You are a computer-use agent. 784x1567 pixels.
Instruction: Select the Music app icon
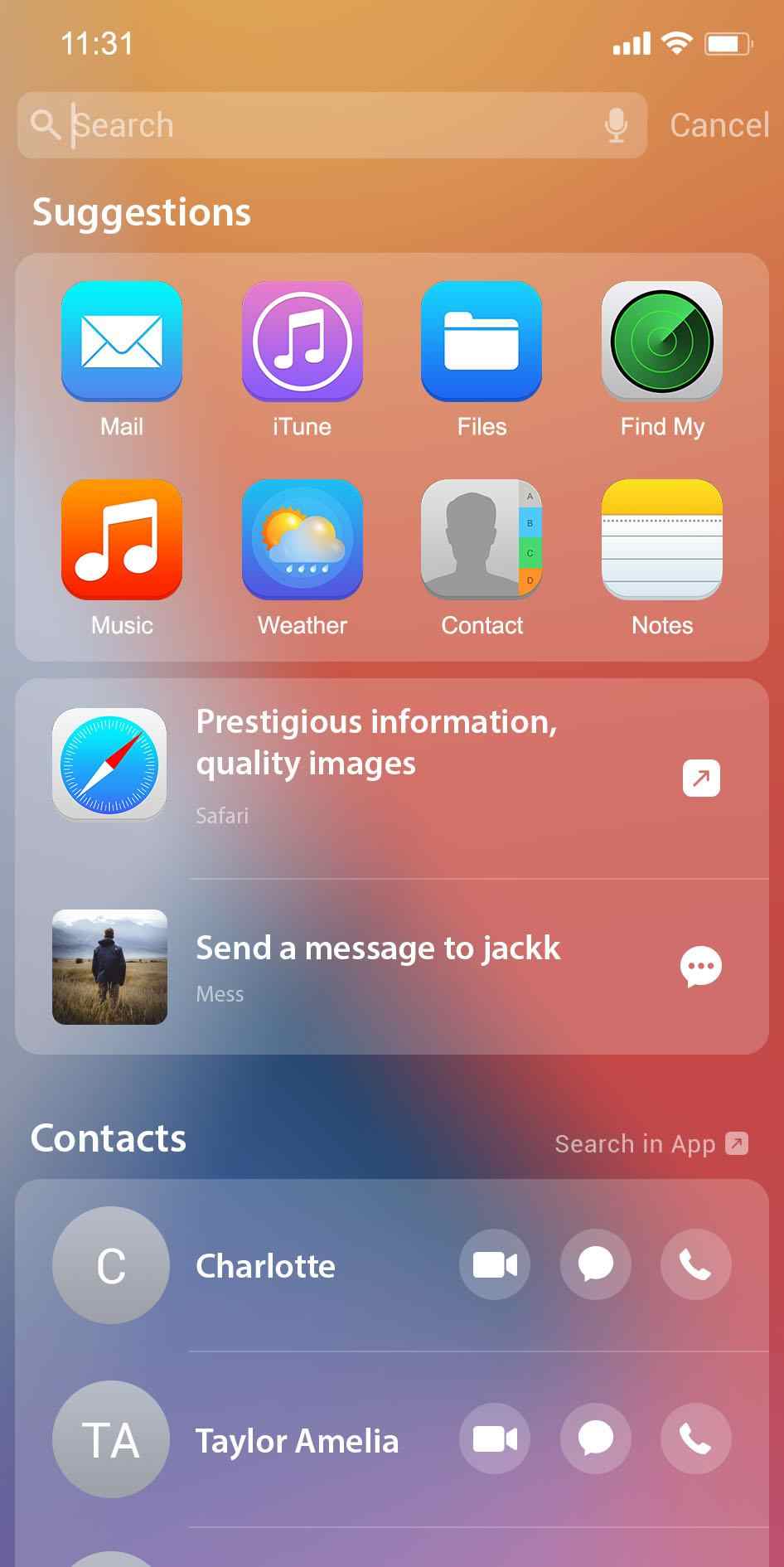click(121, 541)
